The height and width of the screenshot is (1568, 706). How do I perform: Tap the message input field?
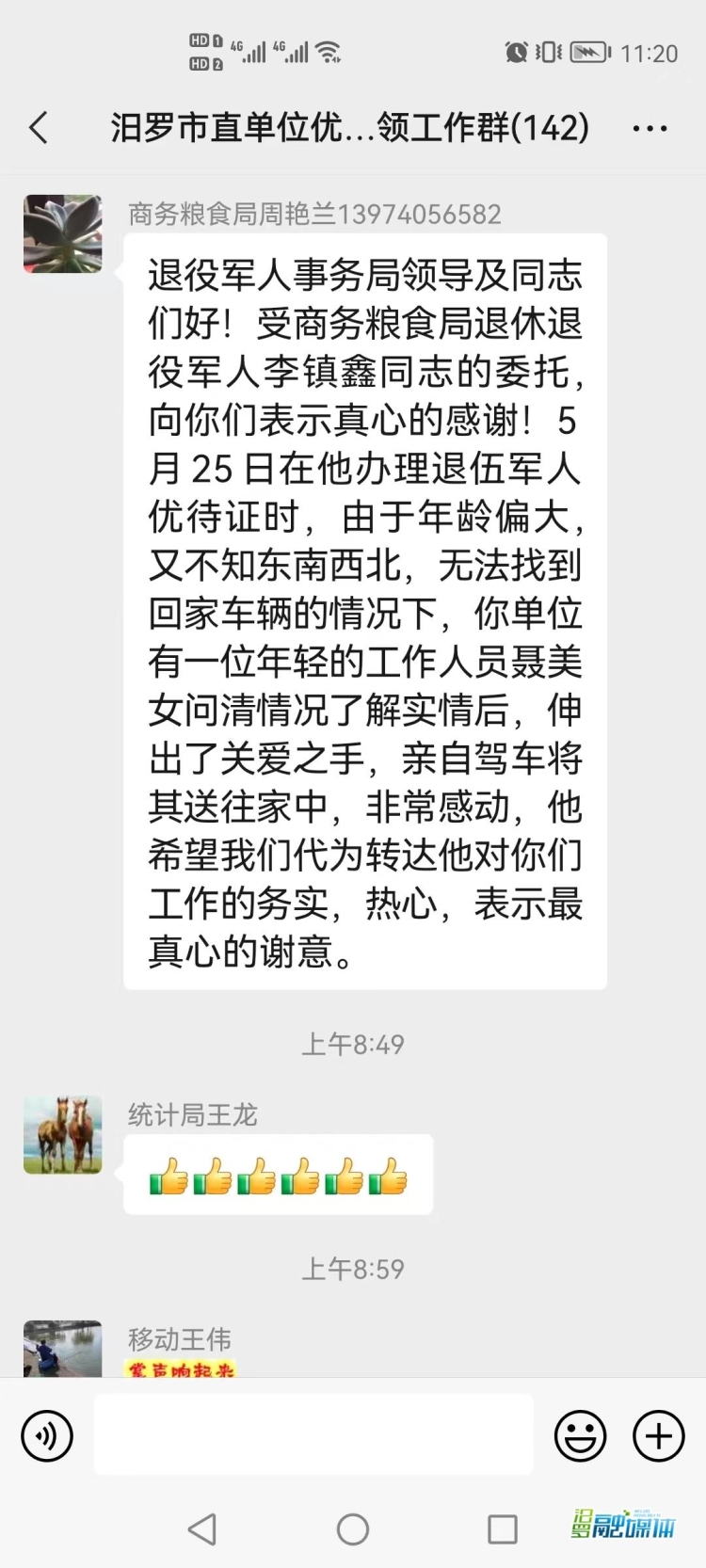pos(313,1435)
